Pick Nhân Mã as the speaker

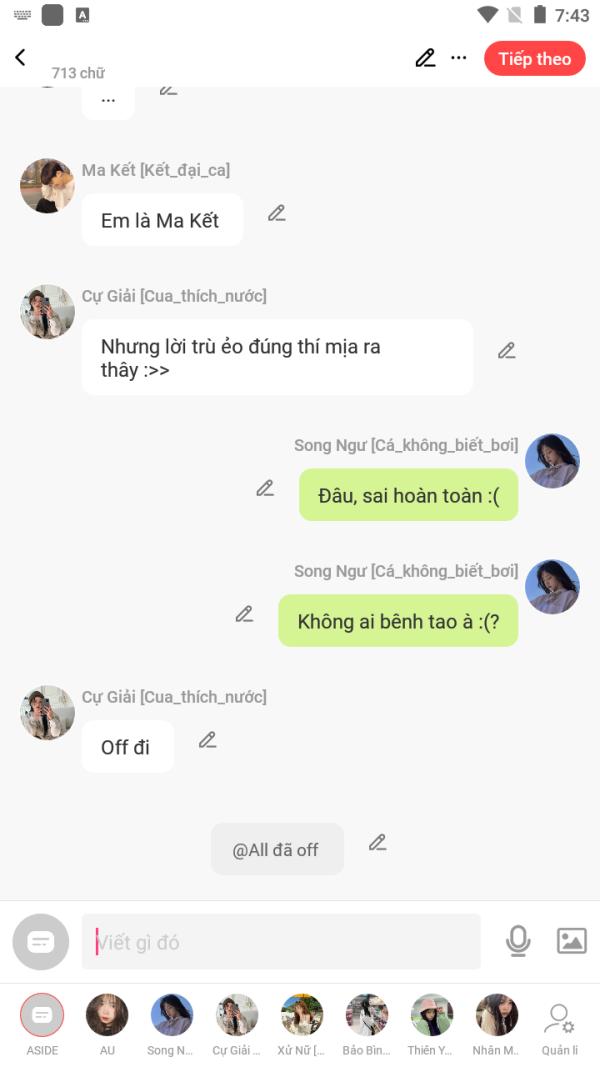coord(497,1025)
